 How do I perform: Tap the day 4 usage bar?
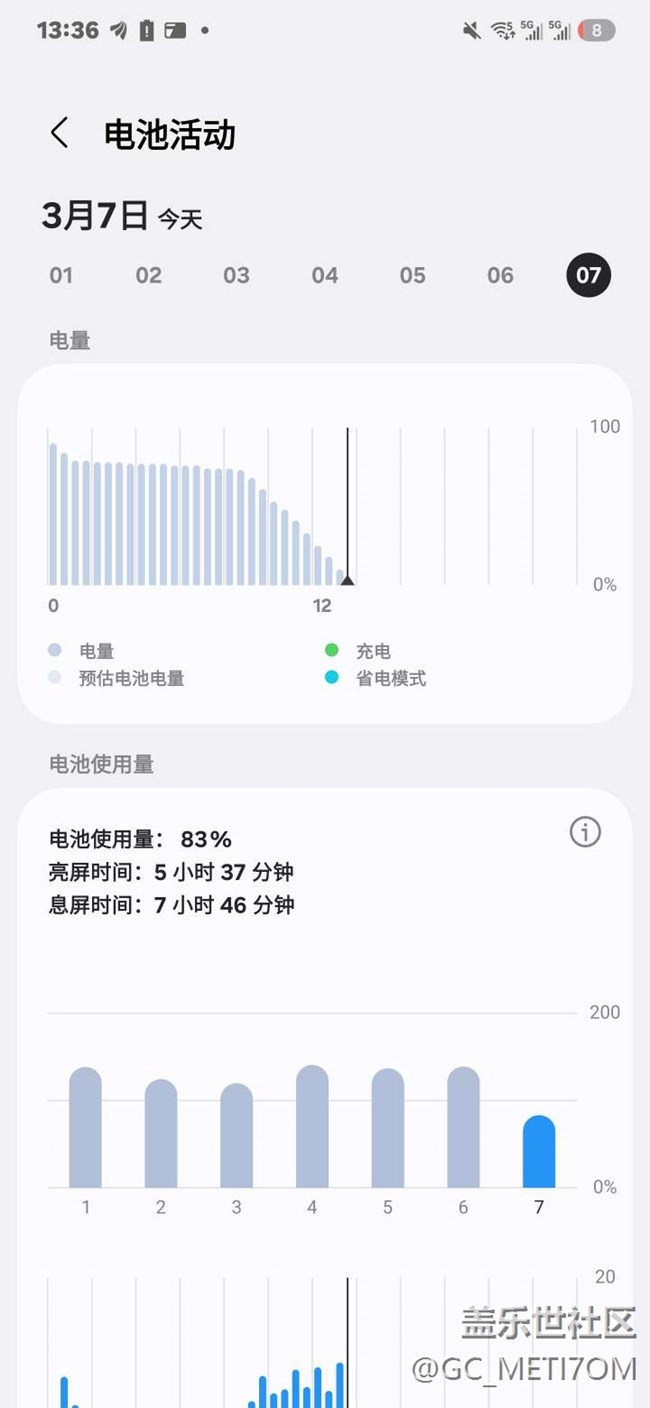(312, 1127)
